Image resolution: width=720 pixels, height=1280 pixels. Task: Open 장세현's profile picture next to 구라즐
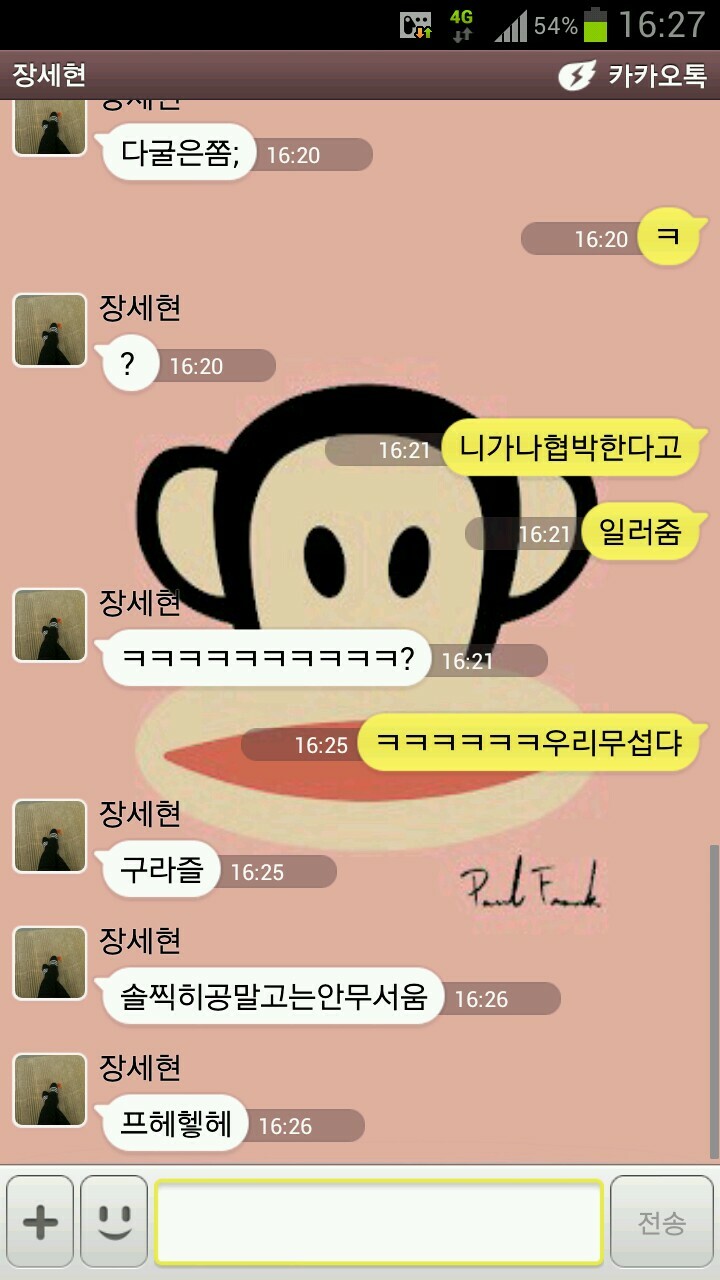(50, 836)
